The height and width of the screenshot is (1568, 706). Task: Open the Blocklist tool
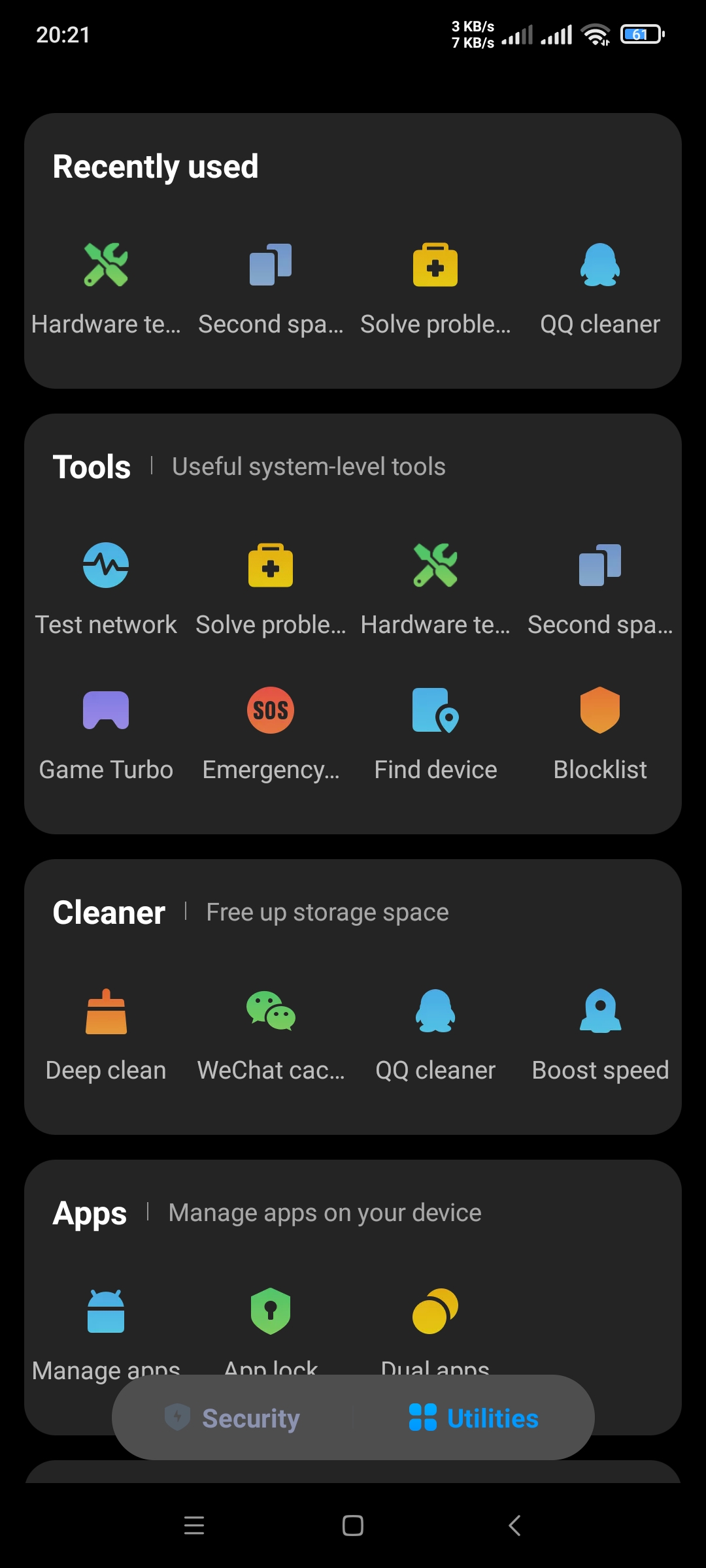[x=600, y=734]
